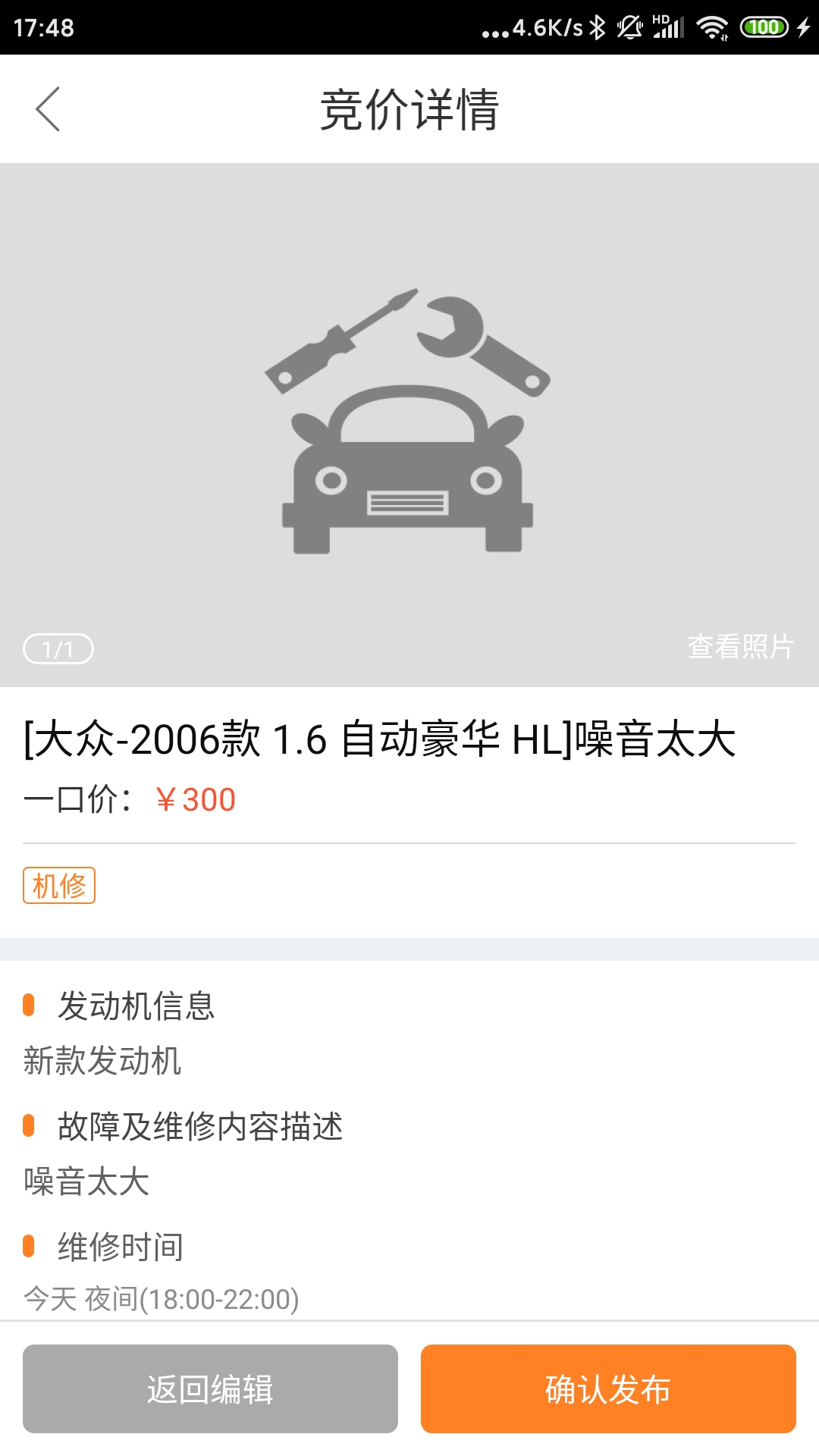Open the car repair placeholder image

(409, 422)
